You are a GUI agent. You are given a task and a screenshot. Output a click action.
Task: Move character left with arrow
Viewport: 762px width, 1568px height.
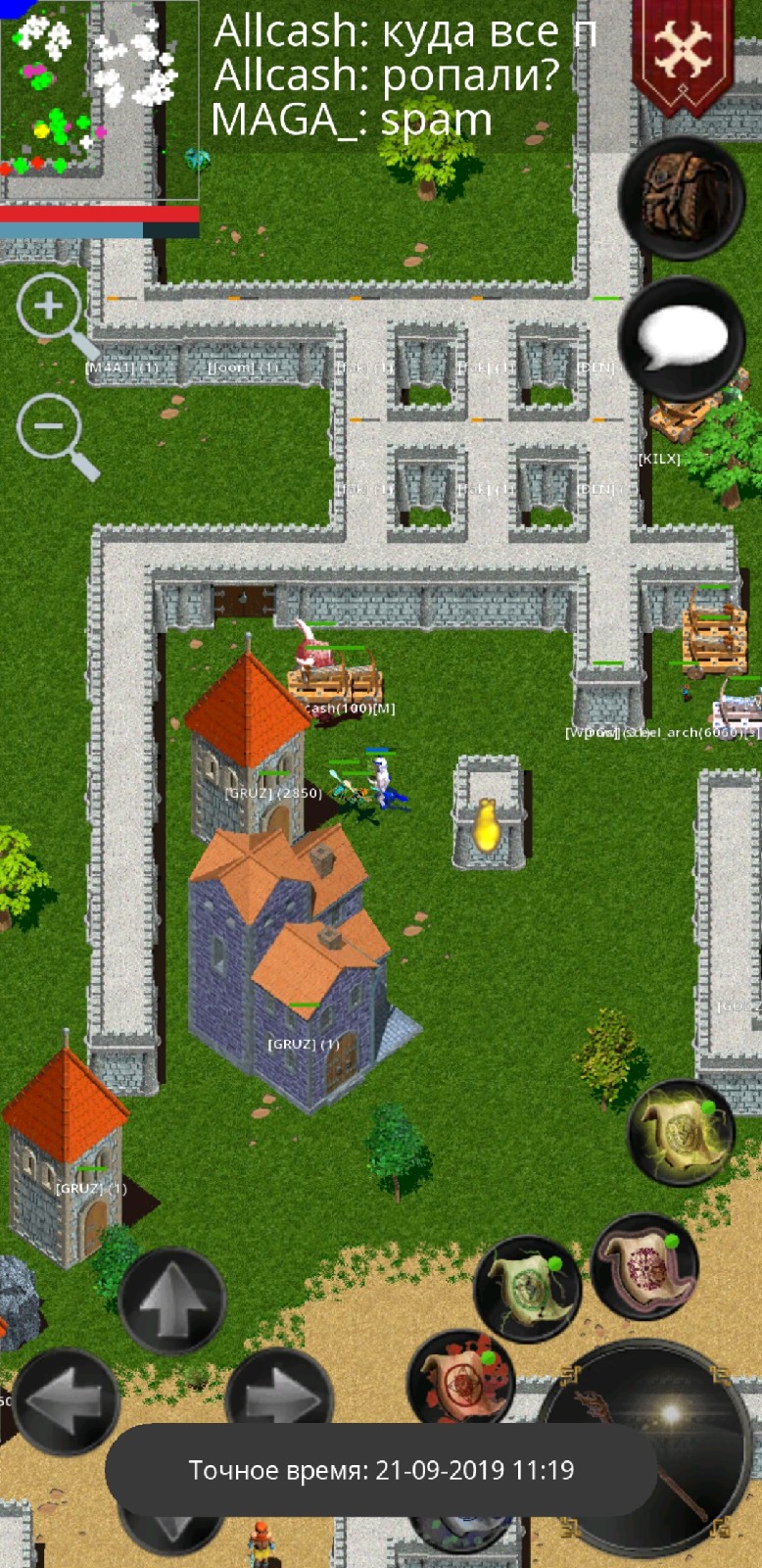pyautogui.click(x=66, y=1401)
